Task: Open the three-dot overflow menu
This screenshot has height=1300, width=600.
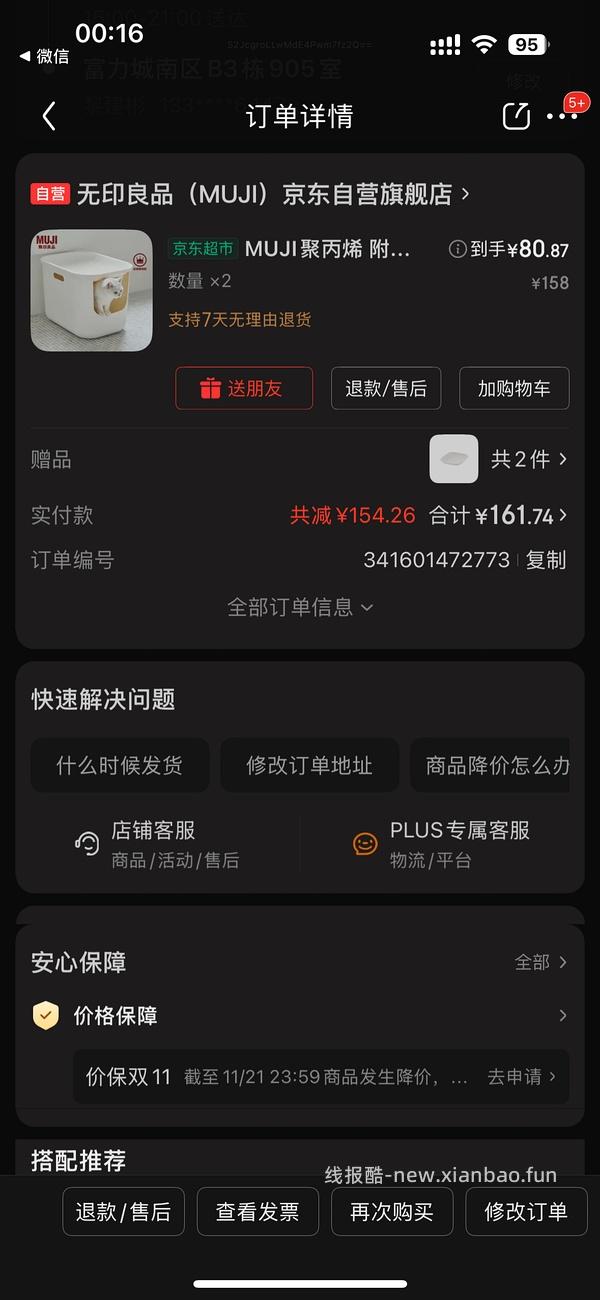Action: click(562, 116)
